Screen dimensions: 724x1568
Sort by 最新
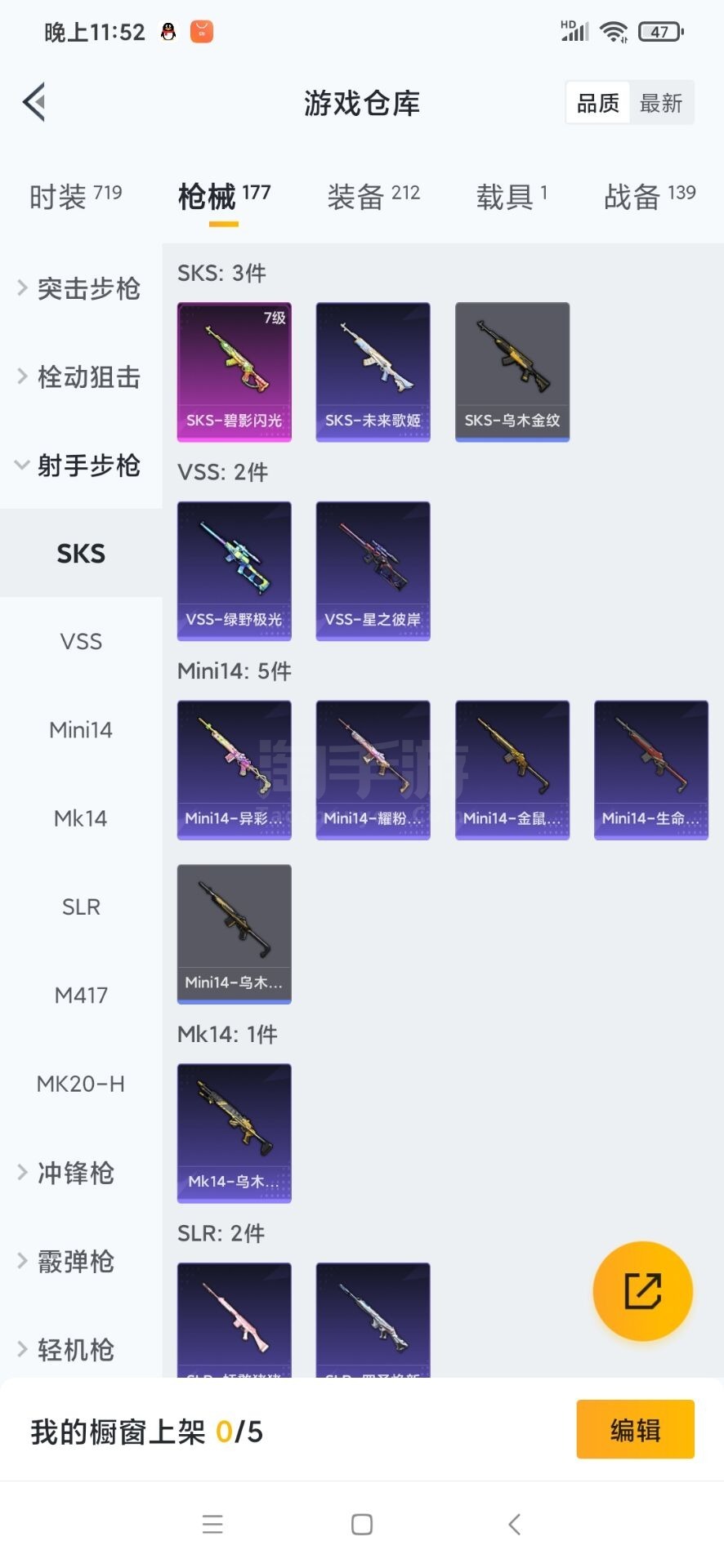point(660,103)
